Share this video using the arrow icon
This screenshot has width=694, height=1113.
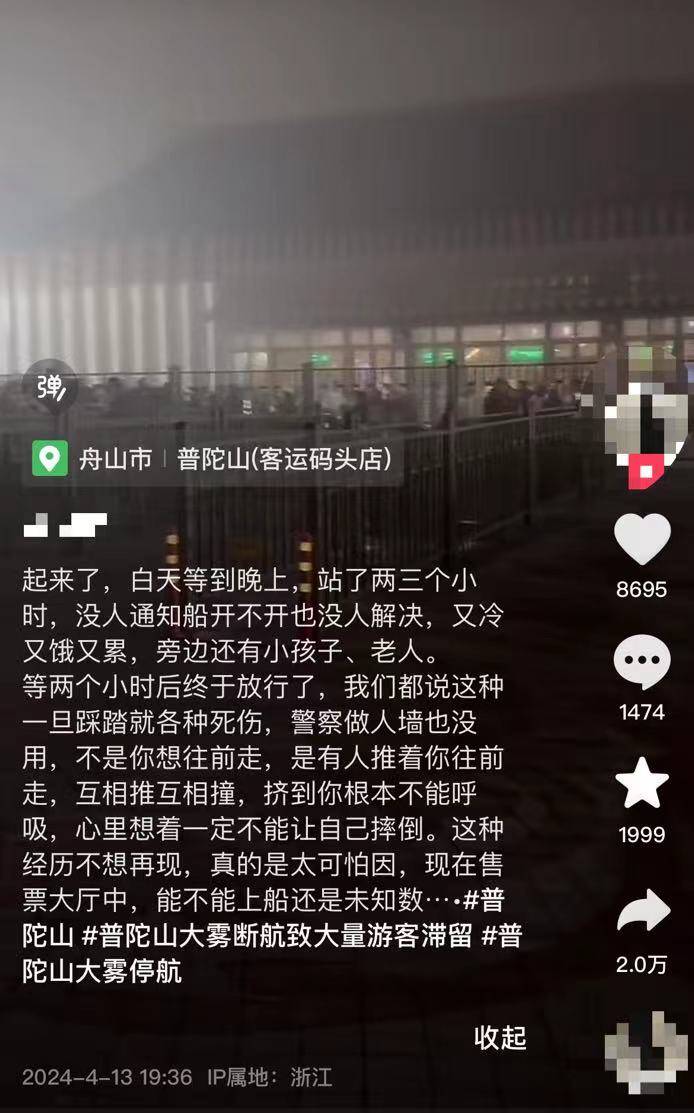pyautogui.click(x=641, y=911)
